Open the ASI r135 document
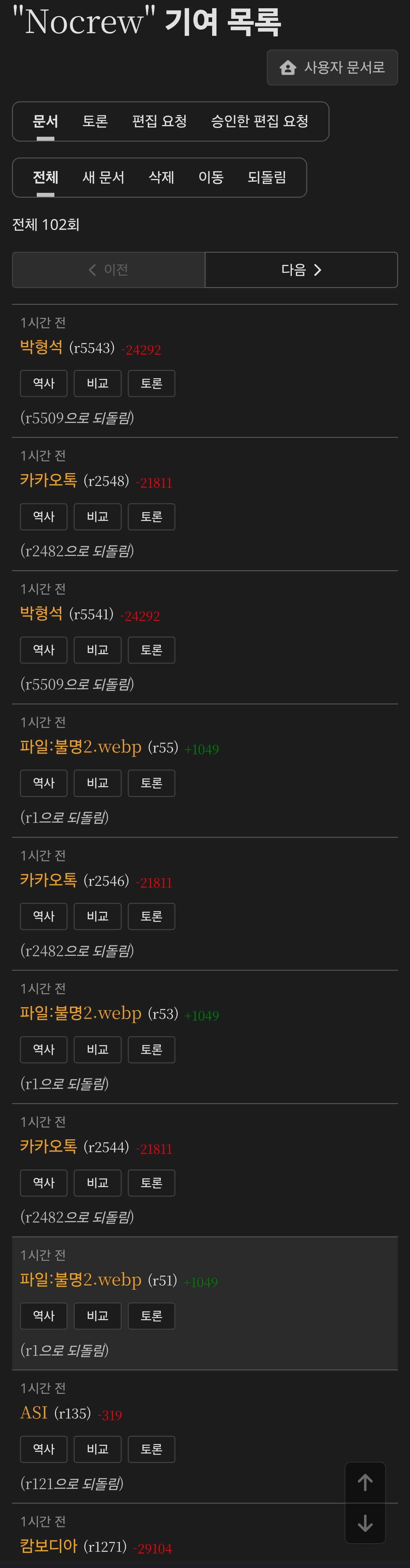Screen dimensions: 410x1568 [x=34, y=1413]
